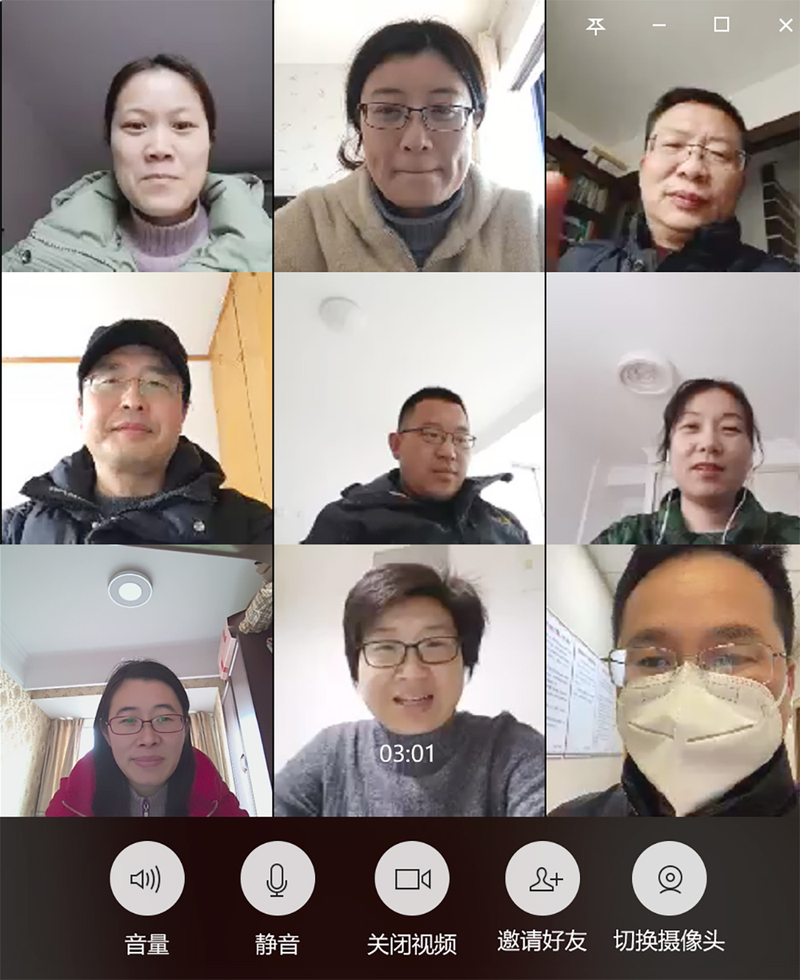Pin the window on top

596,26
